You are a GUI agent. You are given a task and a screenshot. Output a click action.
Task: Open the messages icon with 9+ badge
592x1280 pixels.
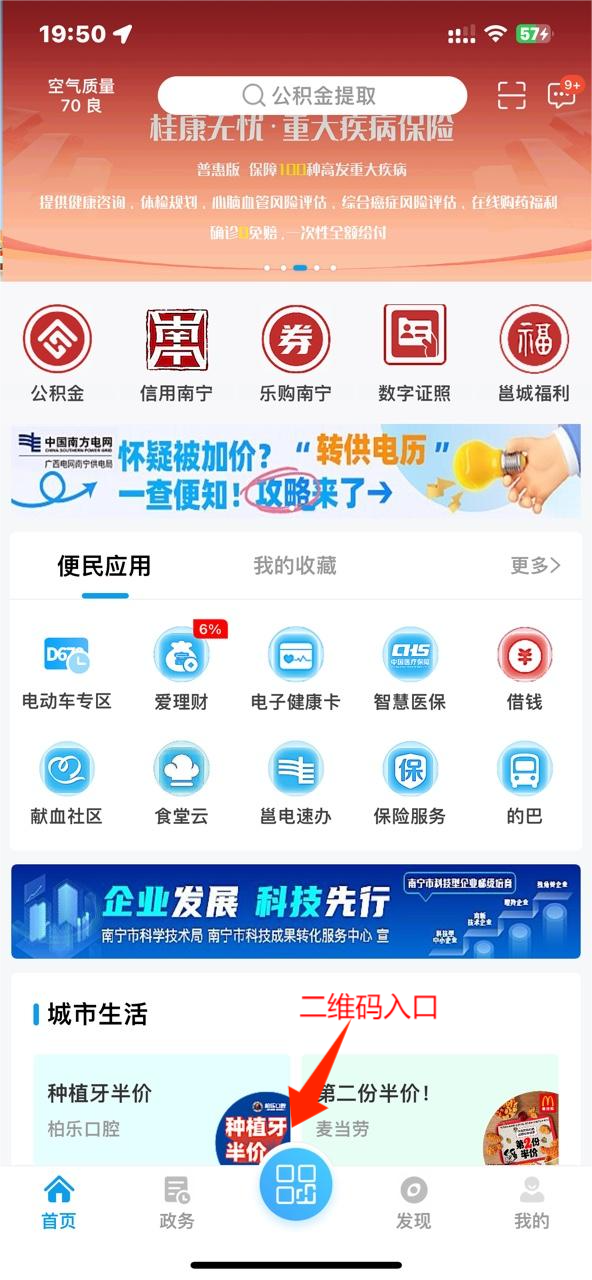563,94
